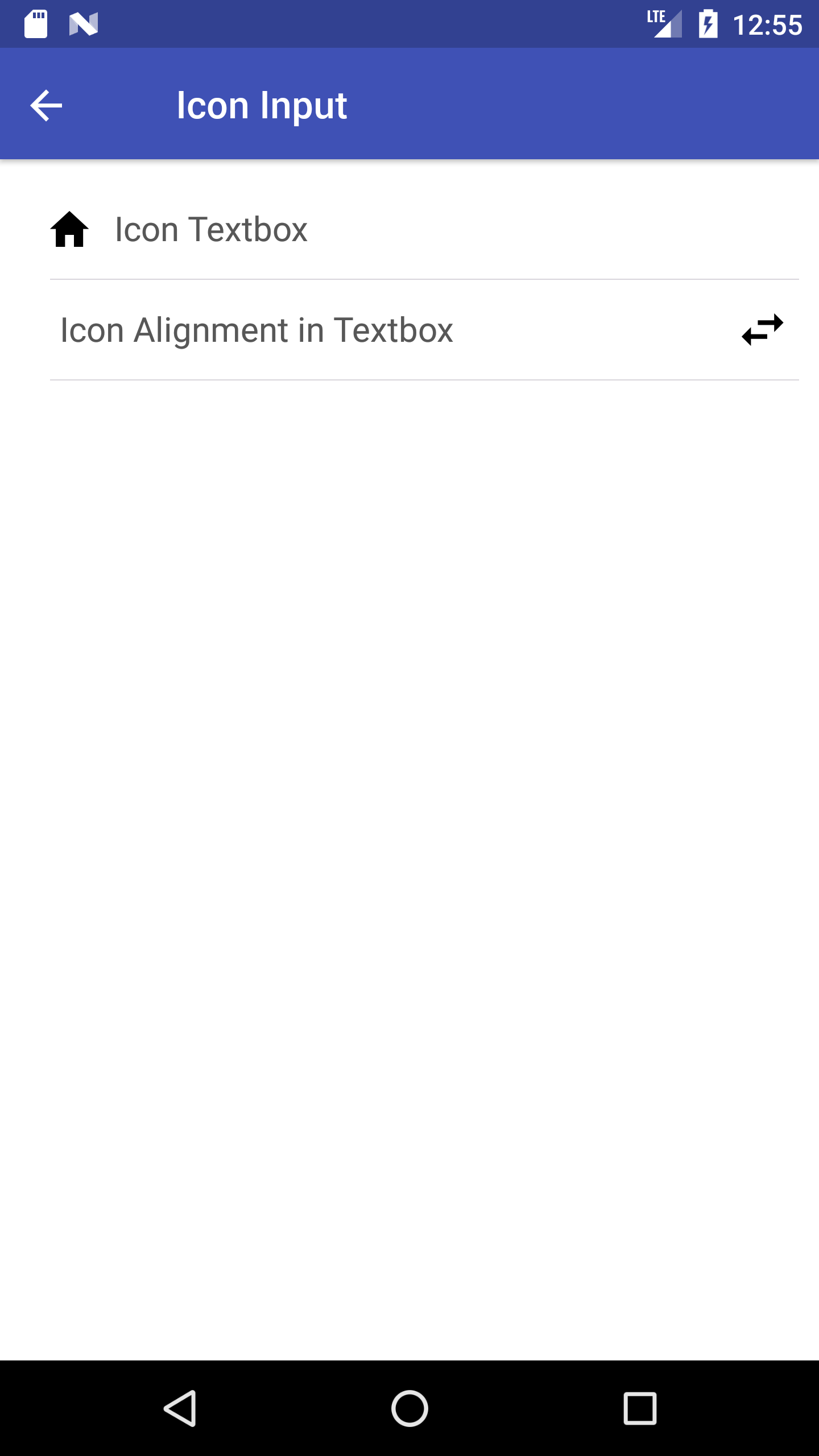Screen dimensions: 819x1456
Task: Focus the Icon Textbox input field
Action: point(444,230)
